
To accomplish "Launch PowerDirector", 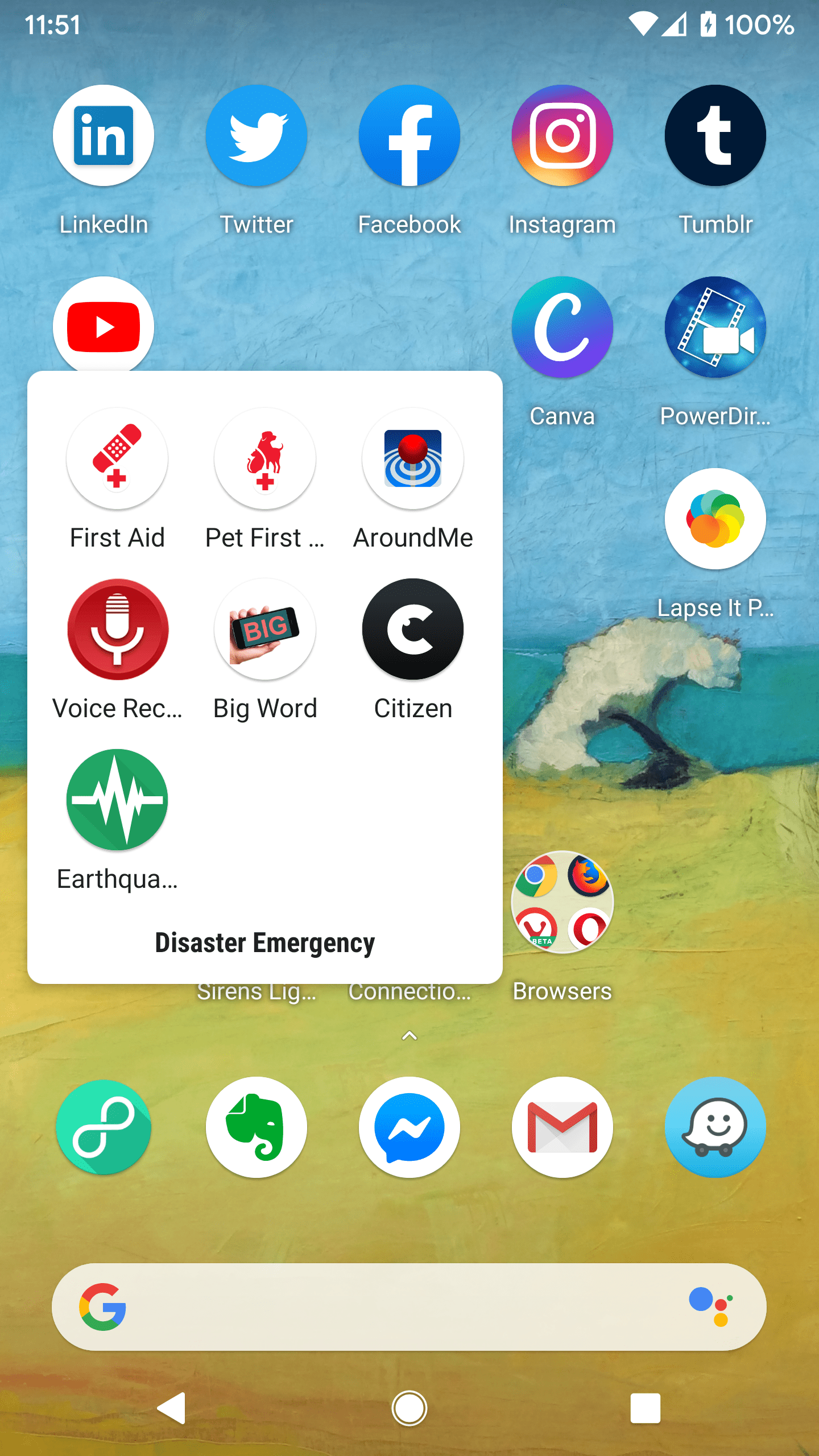I will 715,328.
